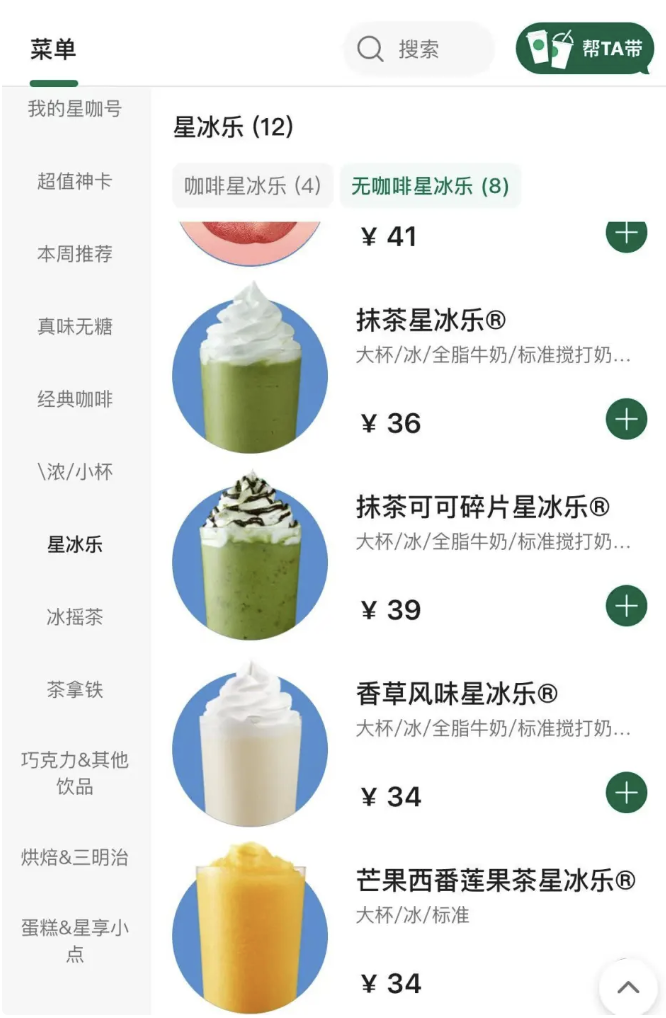Tap the 帮TA带 button
Viewport: 666px width, 1018px height.
point(585,48)
